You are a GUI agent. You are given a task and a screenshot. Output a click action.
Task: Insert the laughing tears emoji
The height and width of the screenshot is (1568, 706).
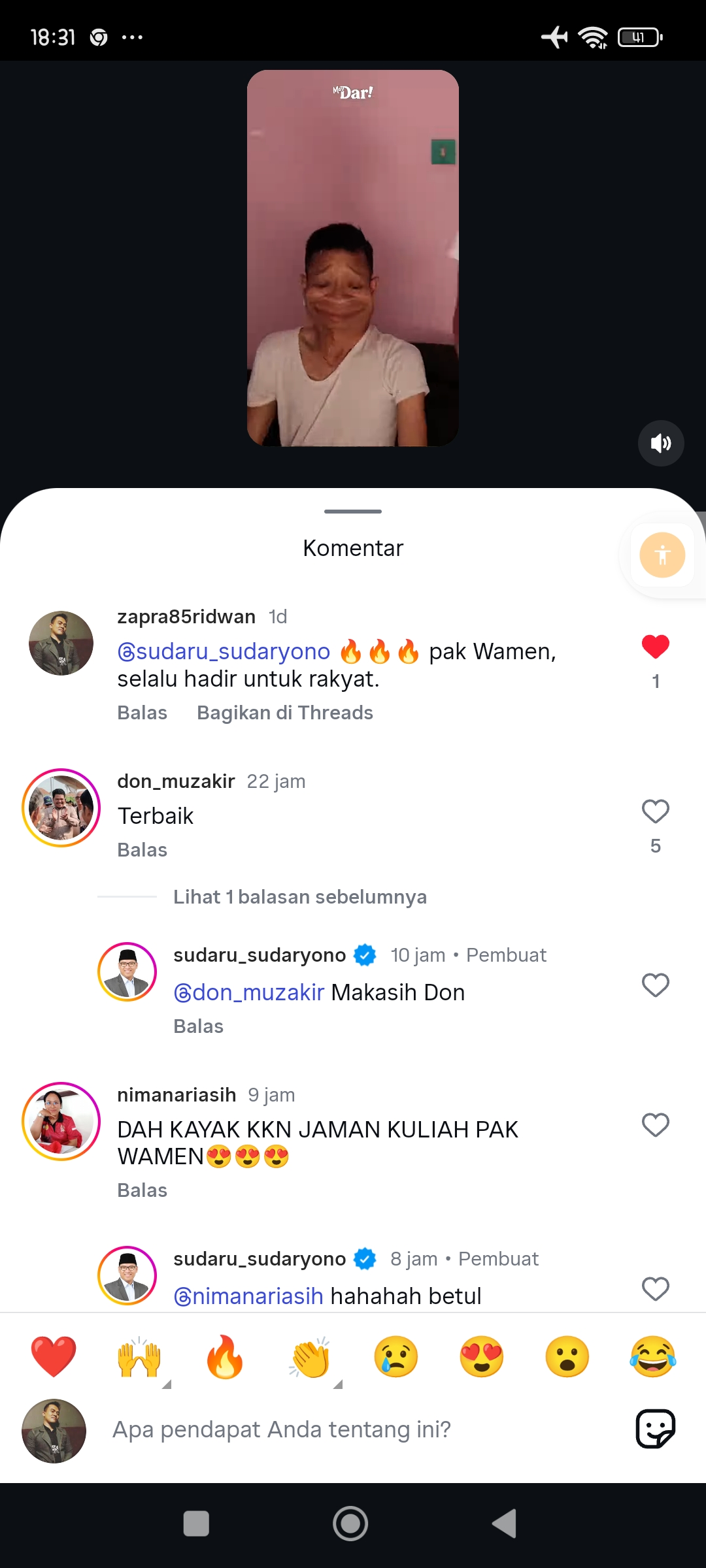pyautogui.click(x=653, y=1356)
